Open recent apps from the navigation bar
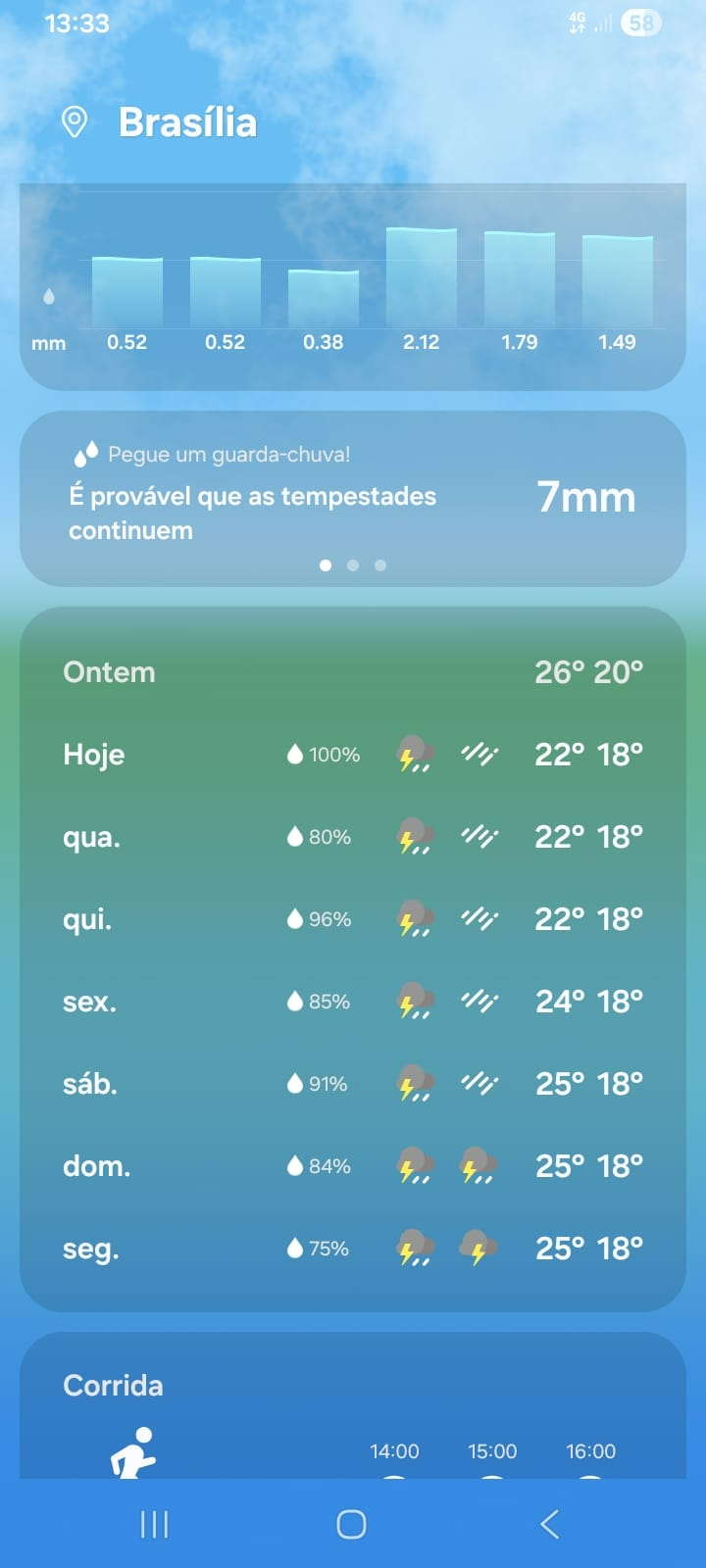The height and width of the screenshot is (1568, 706). (x=155, y=1524)
